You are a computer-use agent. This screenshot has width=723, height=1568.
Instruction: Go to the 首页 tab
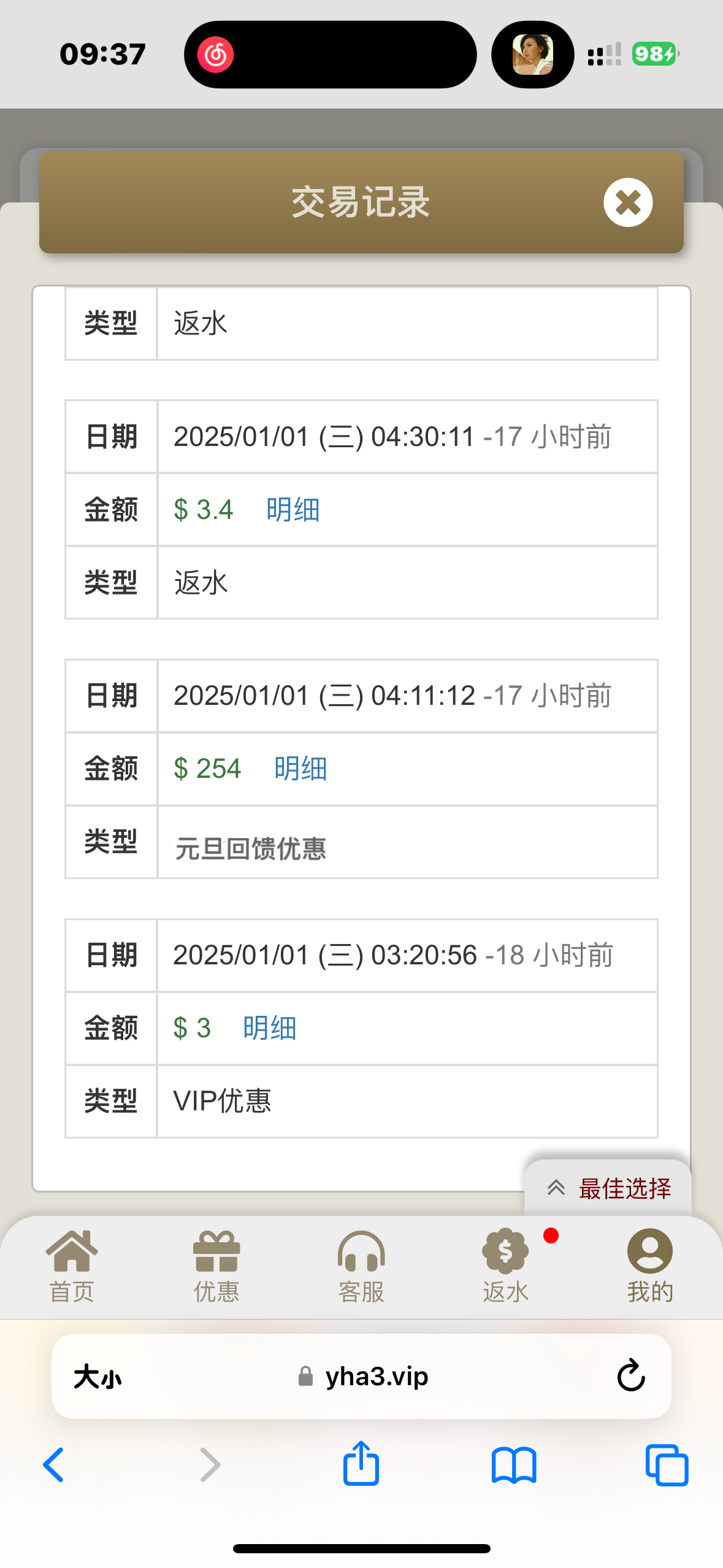(x=72, y=1266)
